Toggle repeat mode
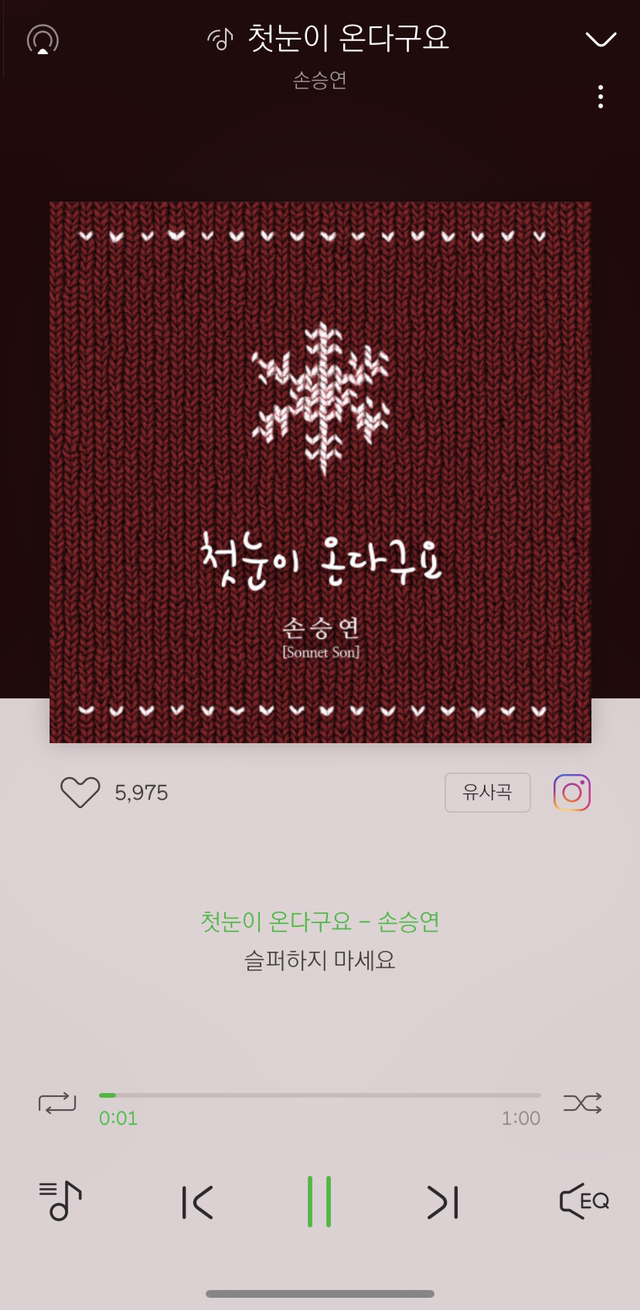This screenshot has width=640, height=1310. [57, 1103]
